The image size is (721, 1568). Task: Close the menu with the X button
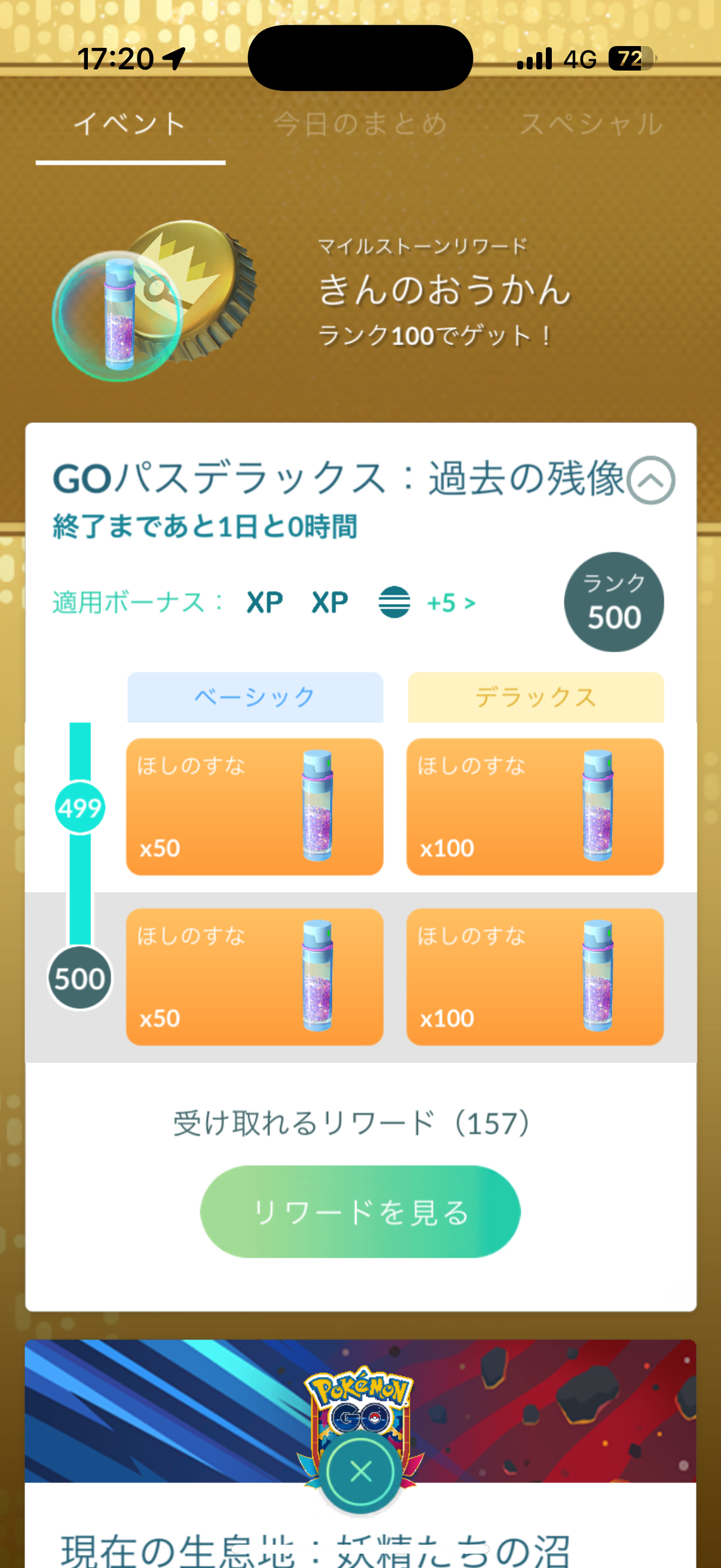pyautogui.click(x=360, y=1472)
